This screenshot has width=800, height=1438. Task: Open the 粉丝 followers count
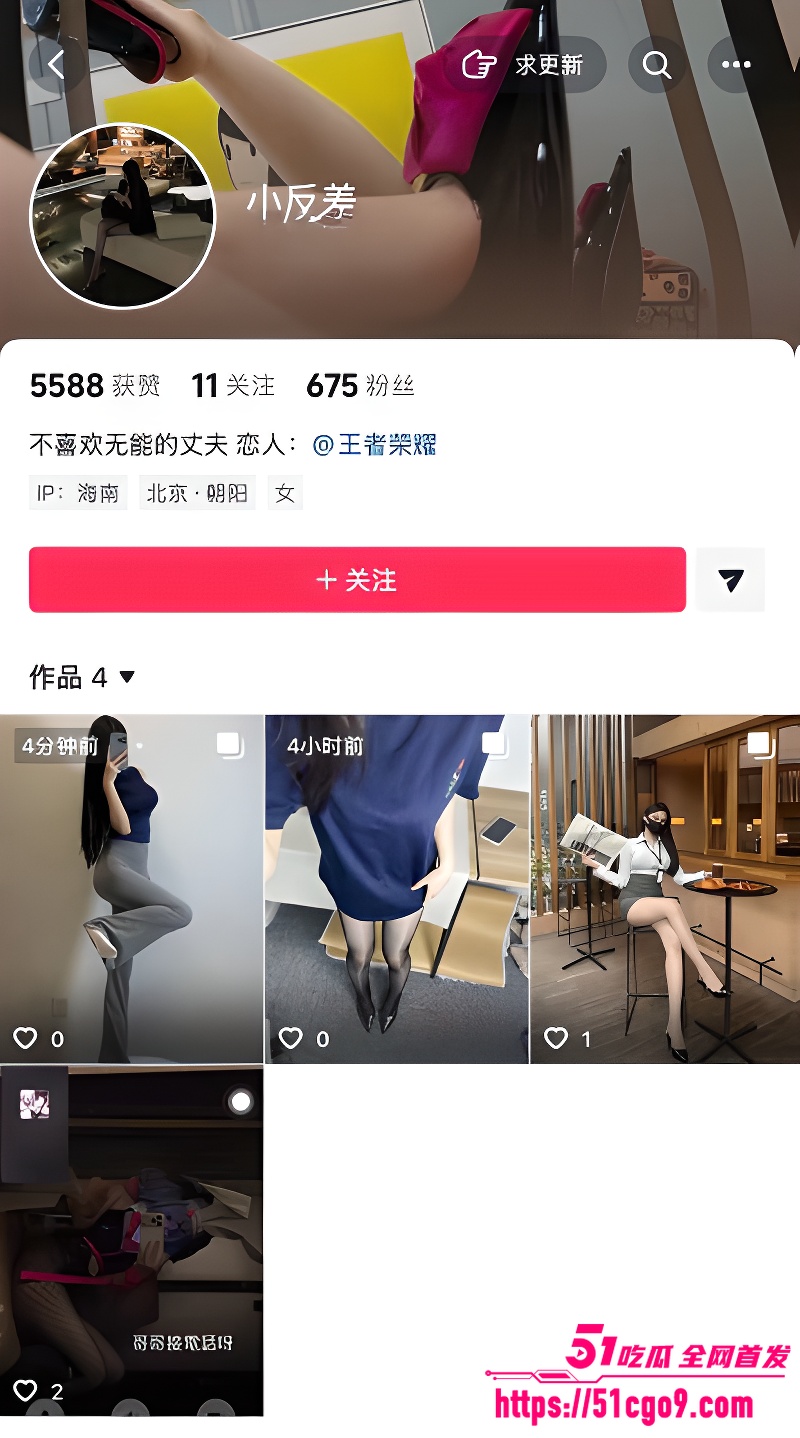[360, 385]
